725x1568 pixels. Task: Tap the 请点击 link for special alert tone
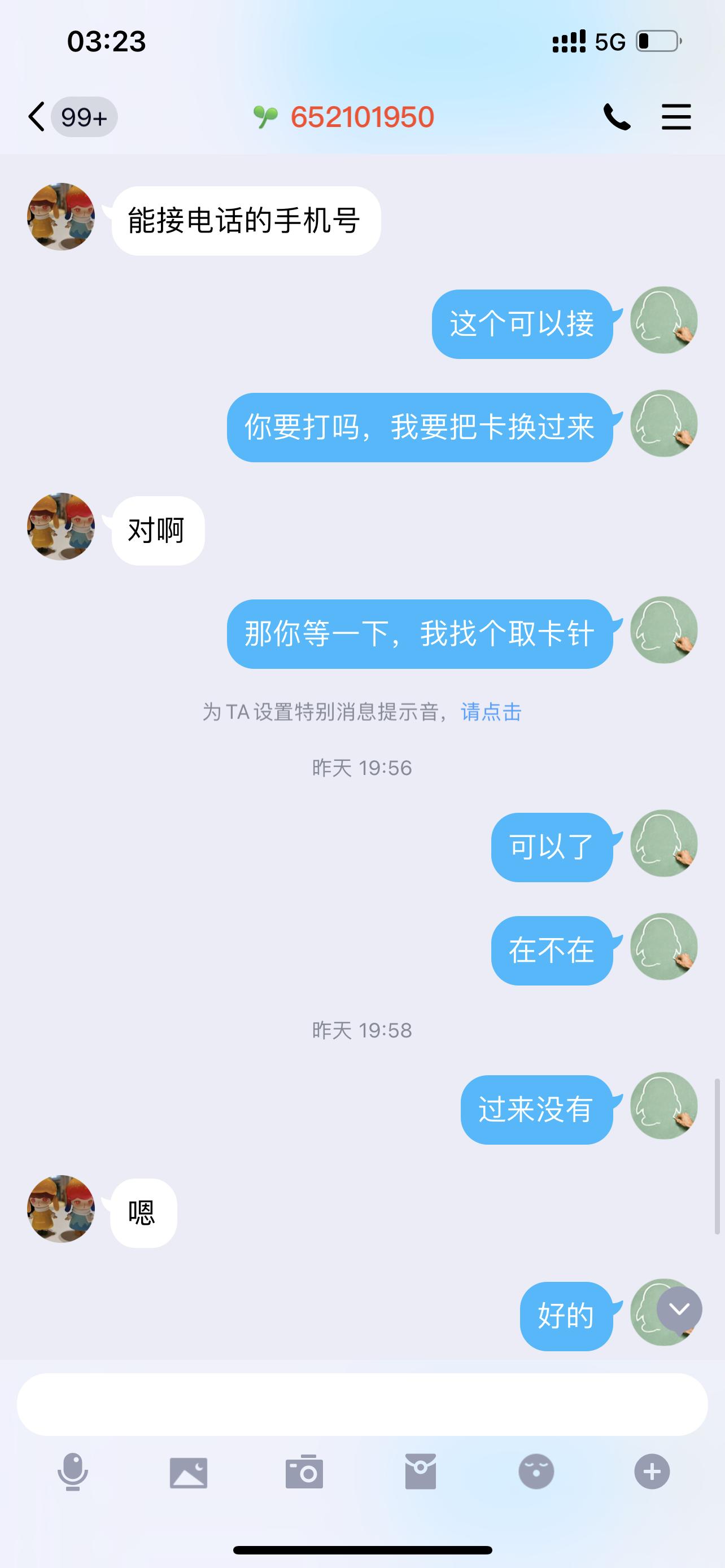(491, 712)
